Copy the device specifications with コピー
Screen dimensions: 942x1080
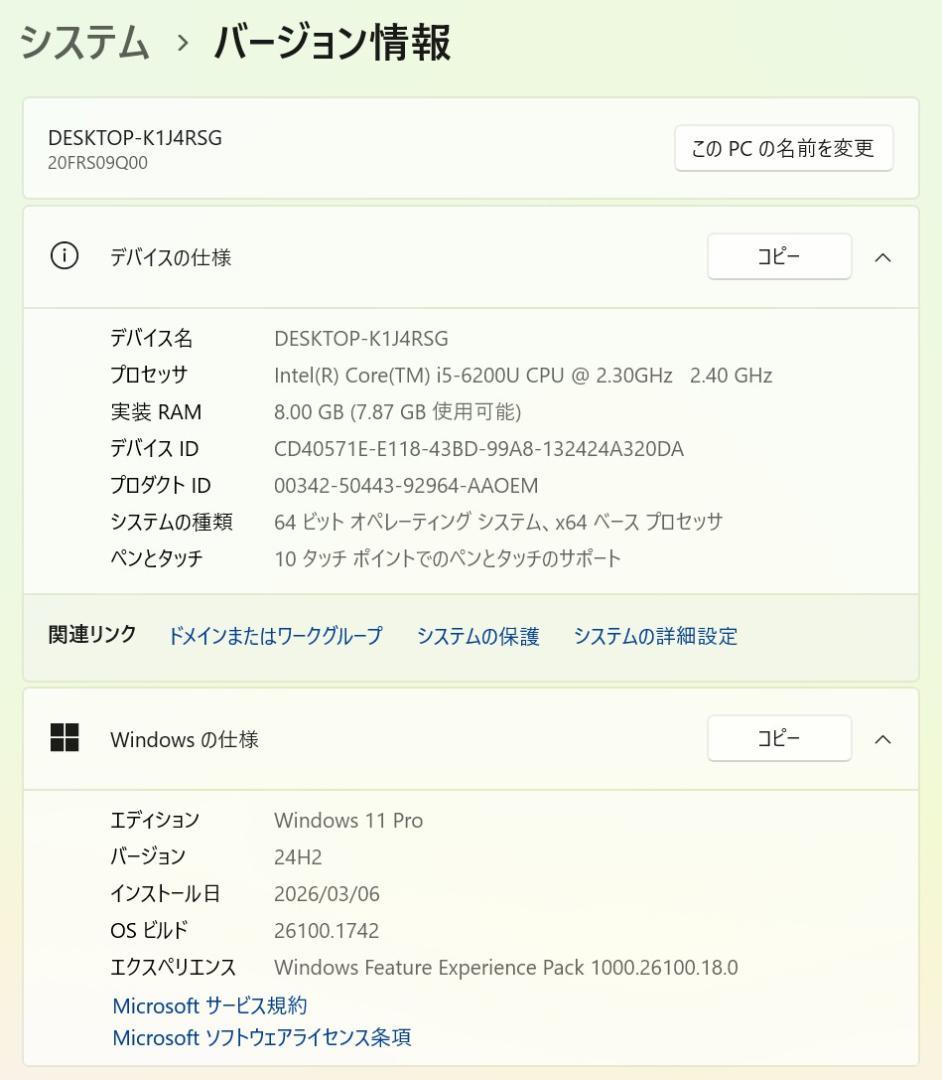tap(778, 257)
